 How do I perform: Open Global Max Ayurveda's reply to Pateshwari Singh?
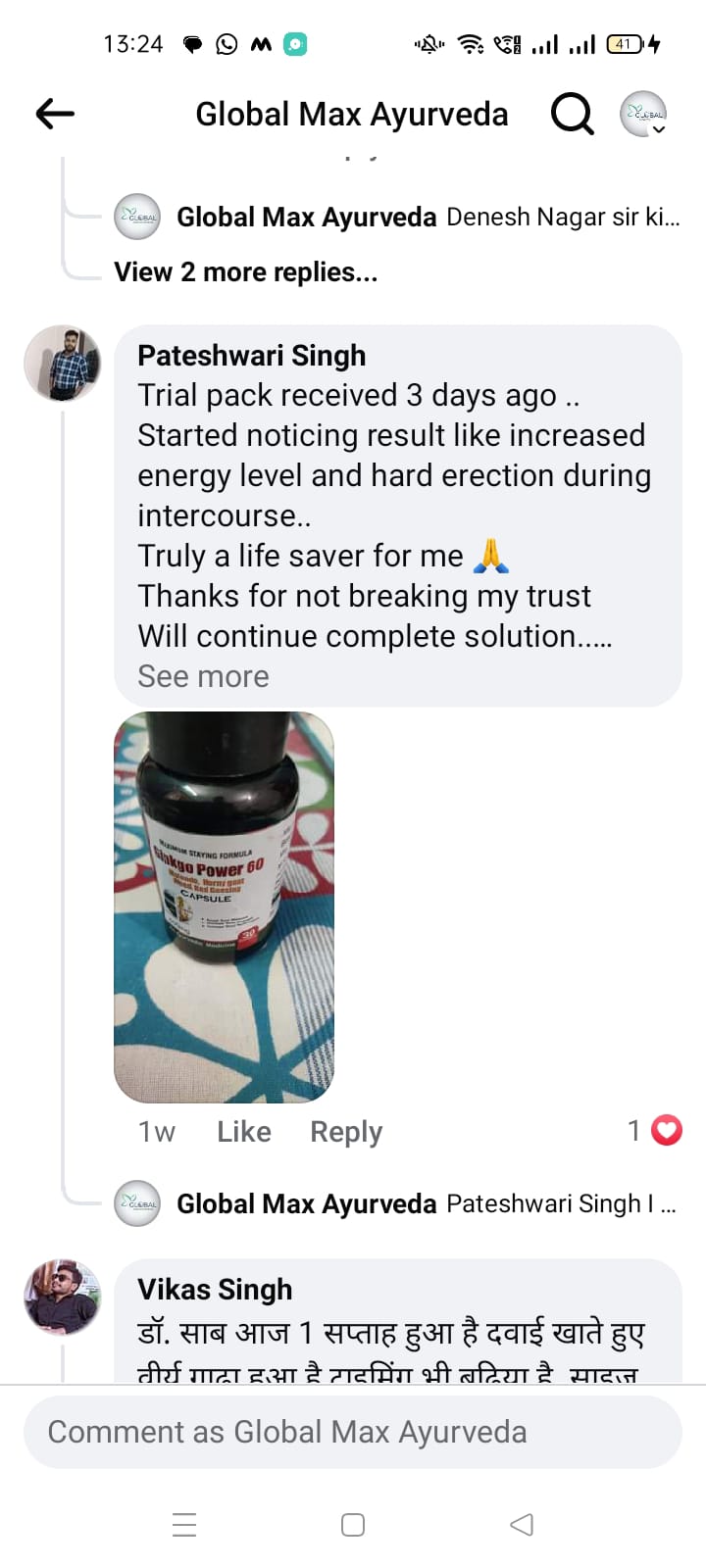396,1203
